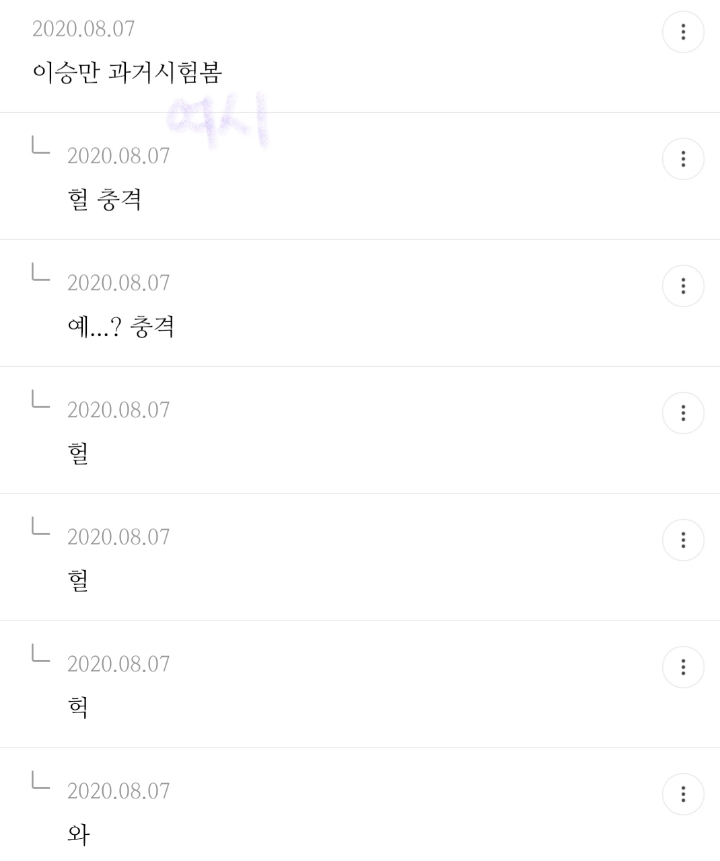Open options for the '헐 충격' reply
720x861 pixels.
(x=683, y=159)
